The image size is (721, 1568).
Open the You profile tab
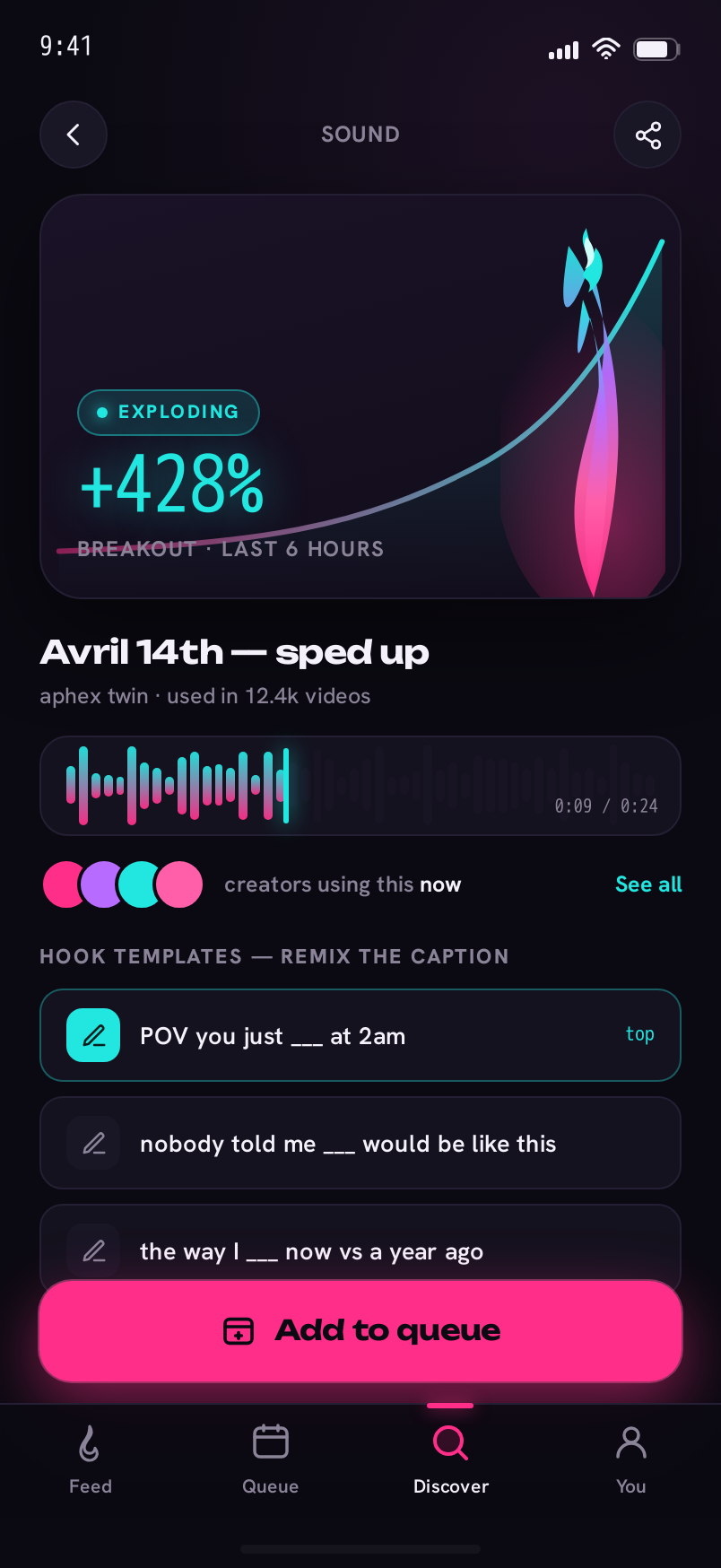pyautogui.click(x=631, y=1459)
